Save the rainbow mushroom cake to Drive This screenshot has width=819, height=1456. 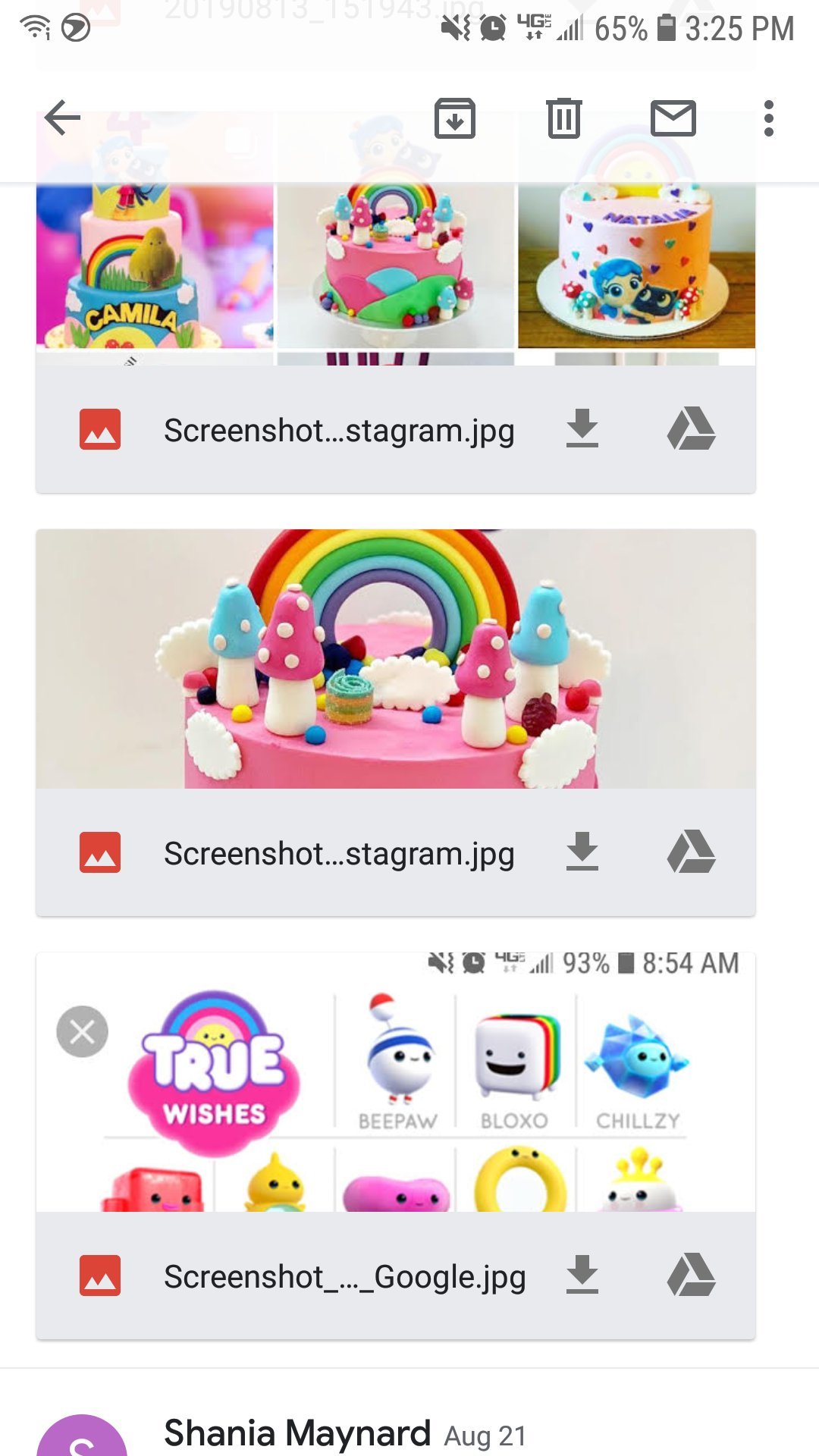click(x=691, y=852)
